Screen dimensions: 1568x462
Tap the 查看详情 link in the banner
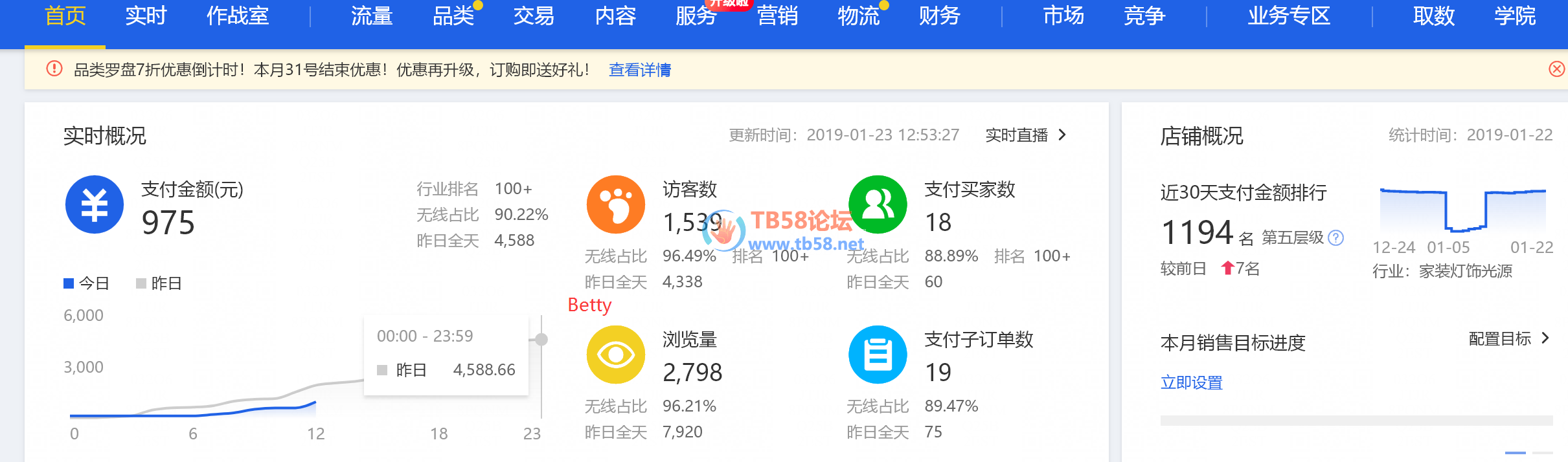click(640, 70)
